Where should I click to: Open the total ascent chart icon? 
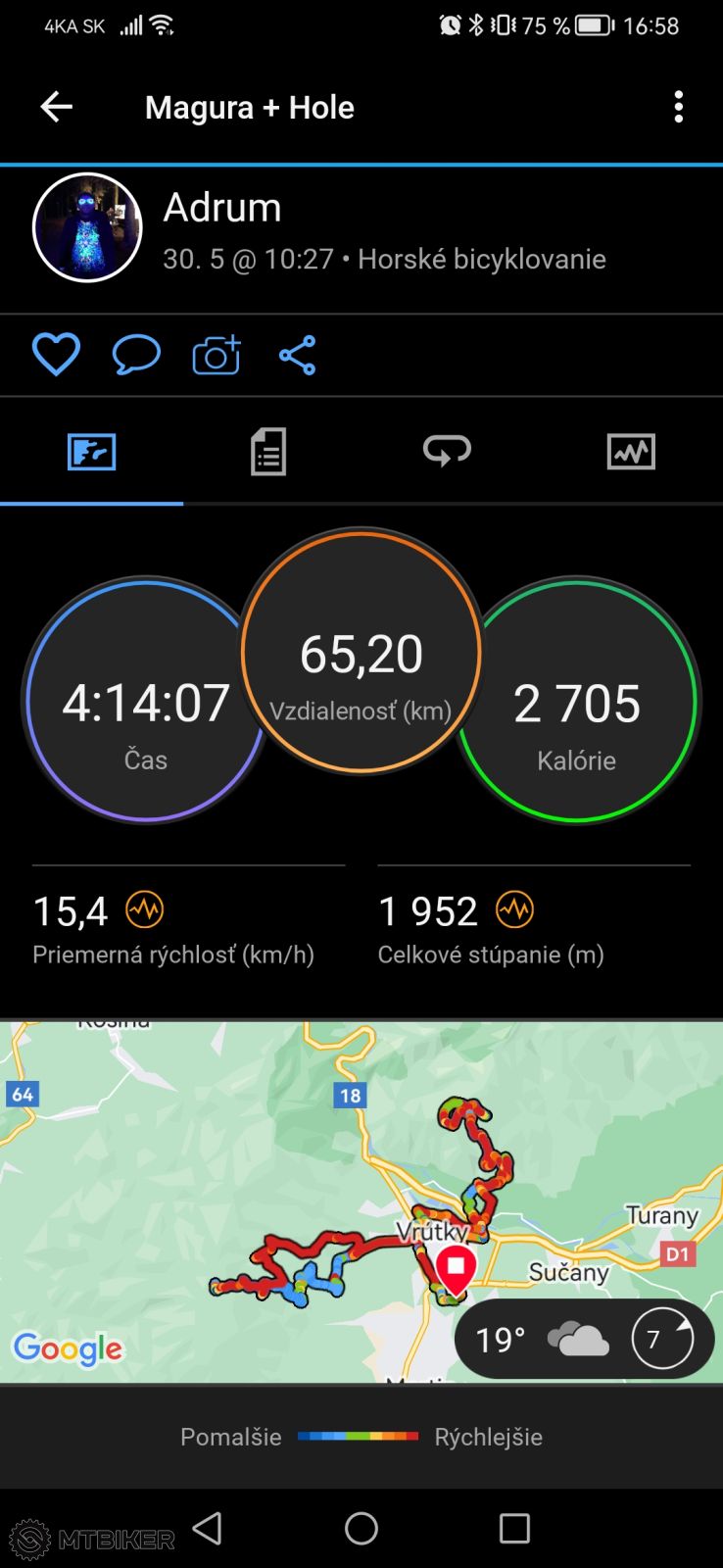514,910
